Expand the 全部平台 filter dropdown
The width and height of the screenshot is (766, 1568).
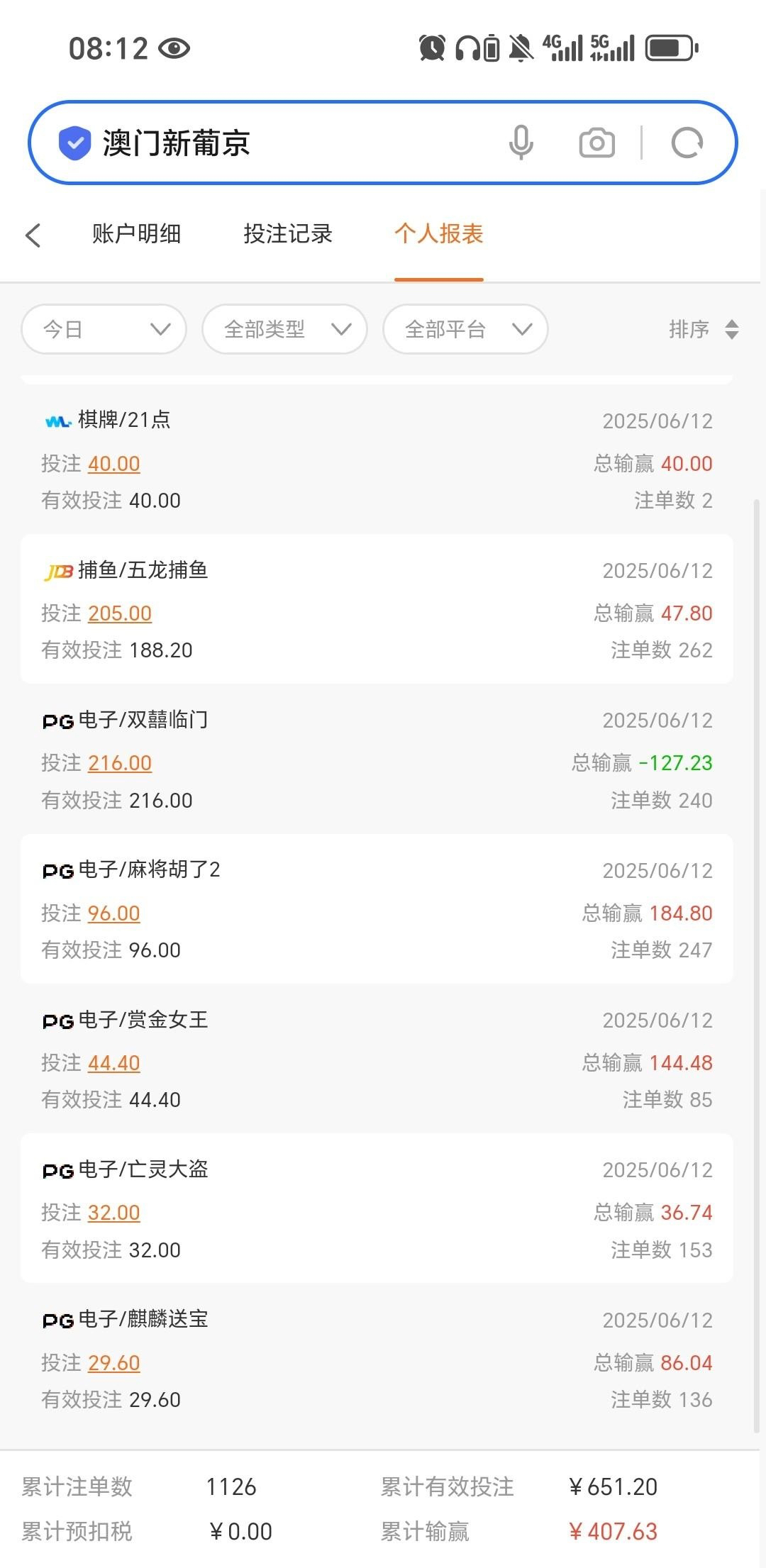(465, 329)
